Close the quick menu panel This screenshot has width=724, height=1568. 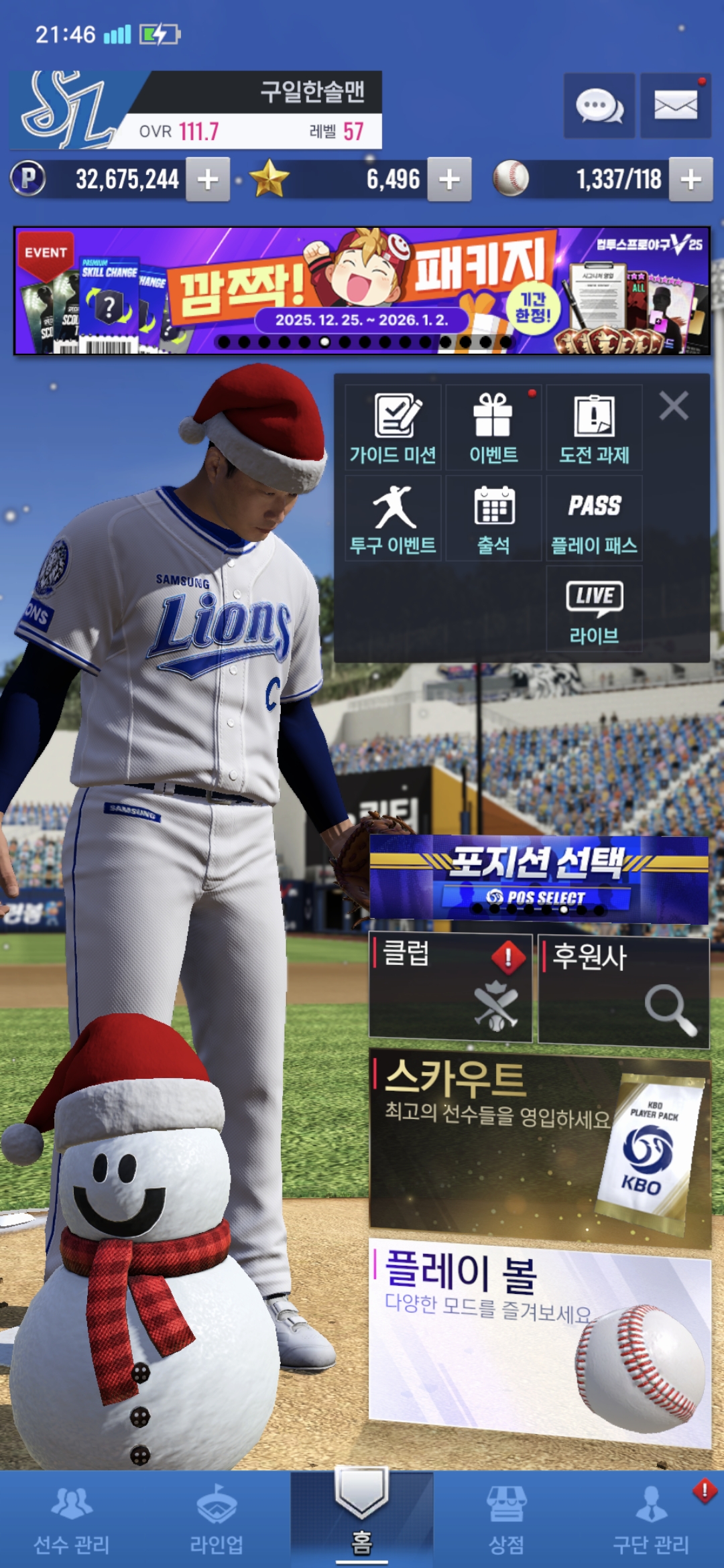tap(674, 406)
